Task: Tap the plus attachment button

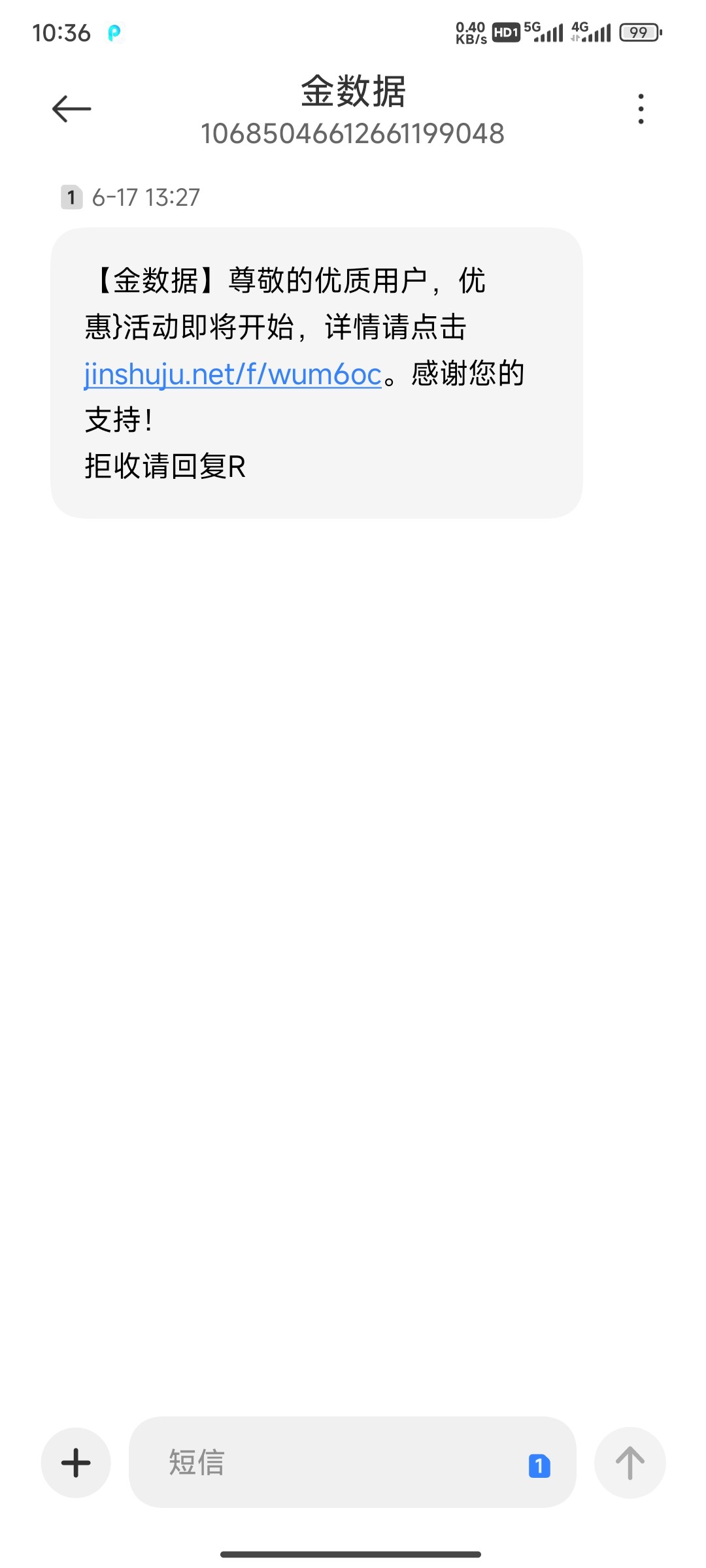Action: (76, 1462)
